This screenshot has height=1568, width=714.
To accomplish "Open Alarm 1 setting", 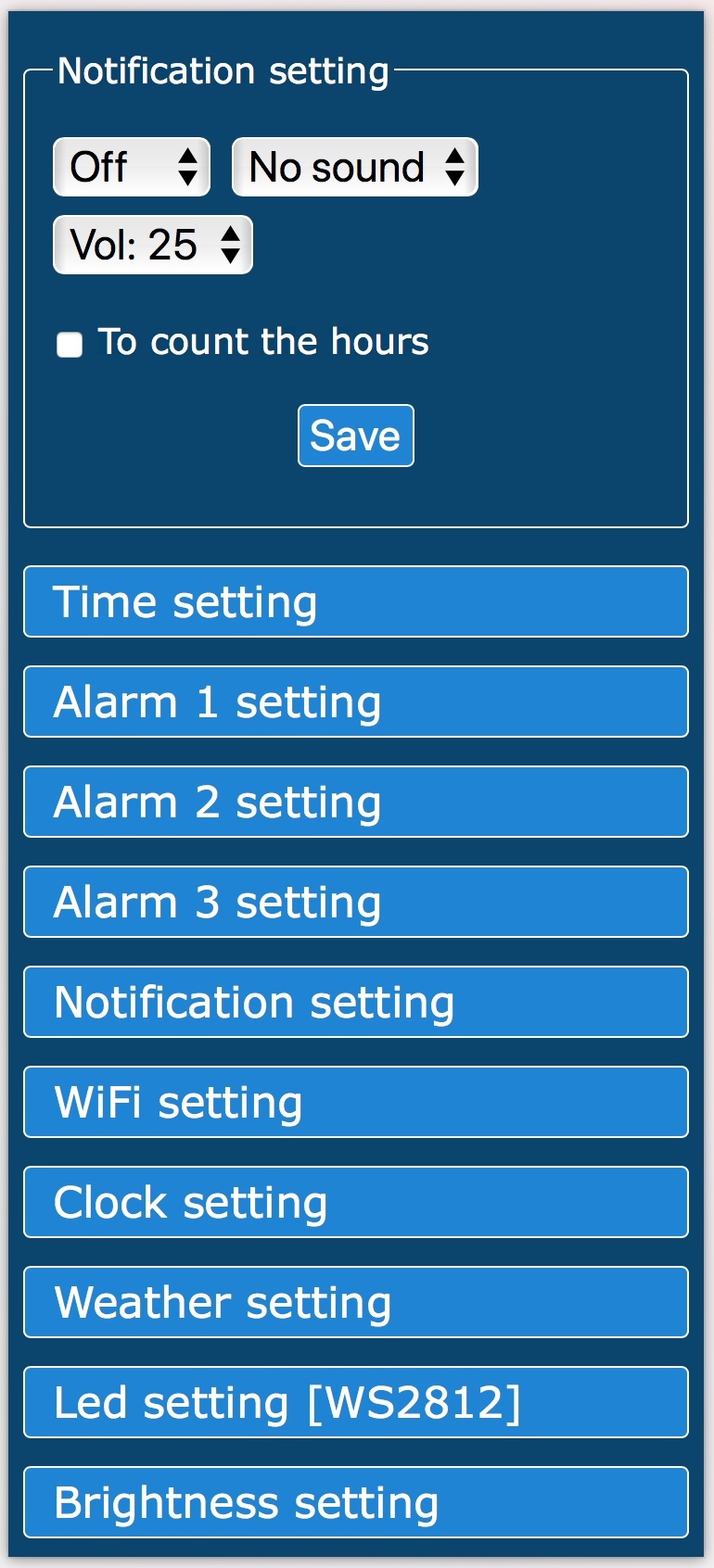I will tap(356, 702).
